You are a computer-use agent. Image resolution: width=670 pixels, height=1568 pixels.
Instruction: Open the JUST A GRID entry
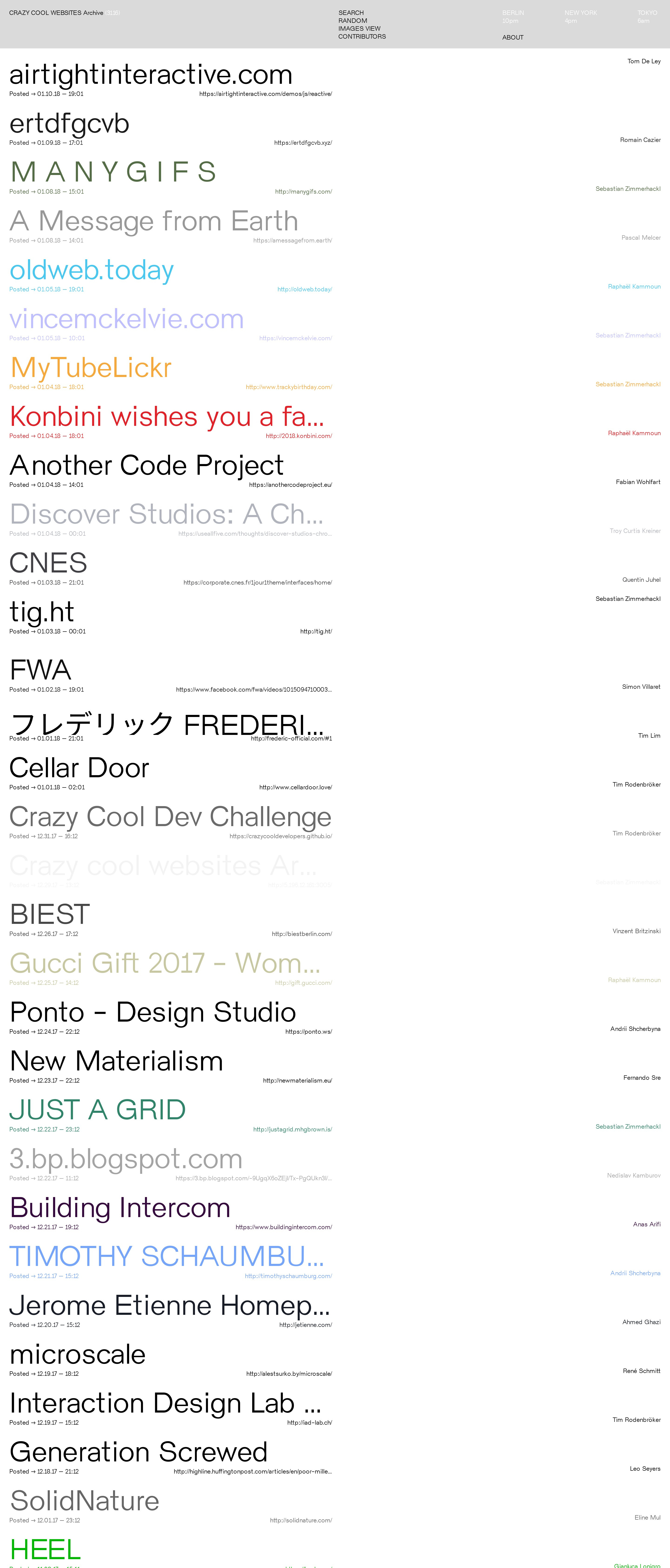click(97, 1110)
